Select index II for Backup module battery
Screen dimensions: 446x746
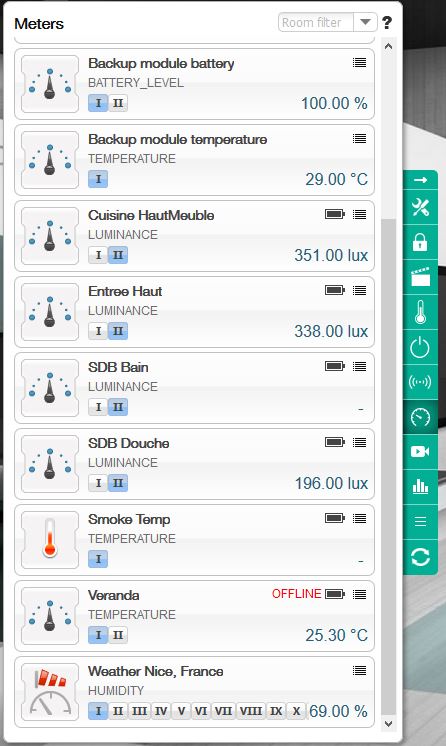[x=118, y=103]
